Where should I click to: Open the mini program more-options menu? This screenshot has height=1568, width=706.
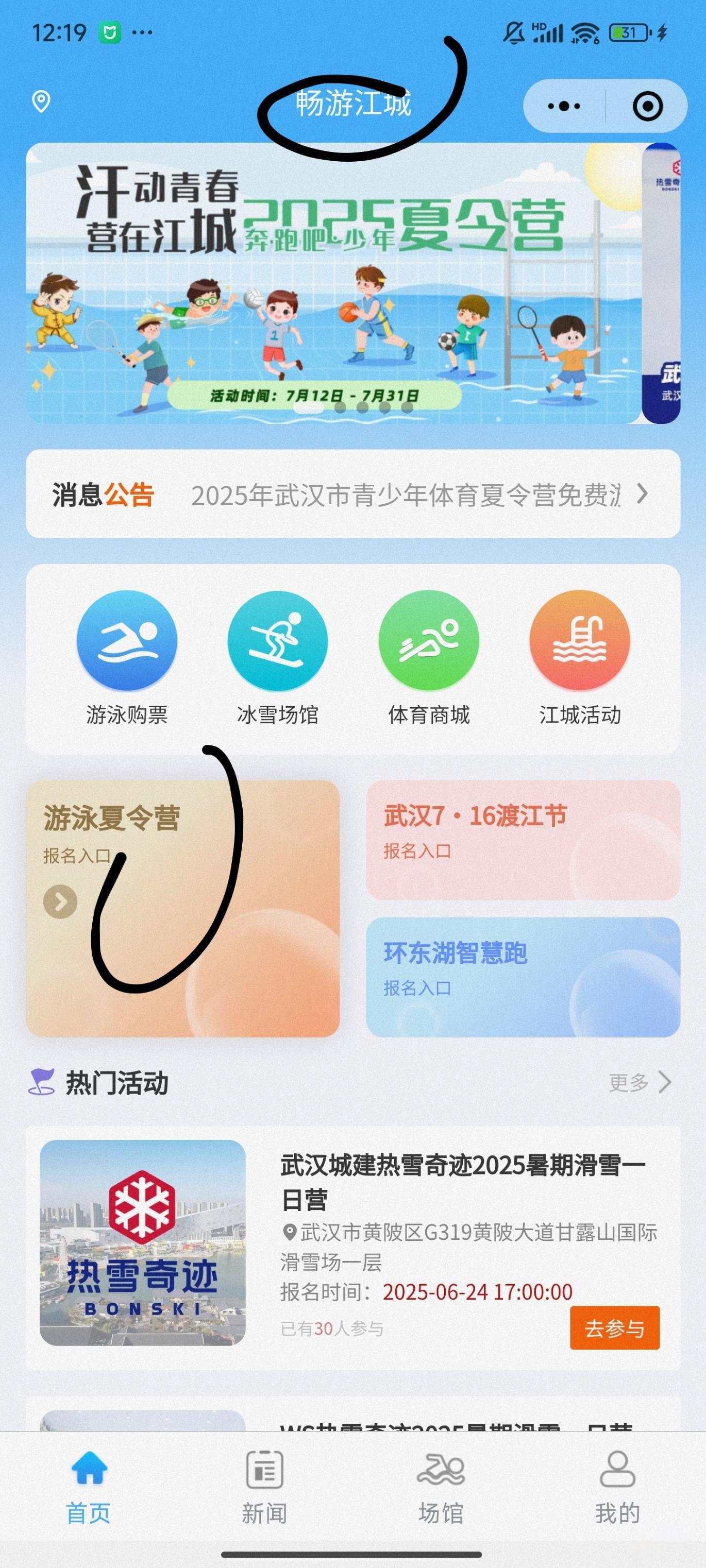tap(564, 107)
